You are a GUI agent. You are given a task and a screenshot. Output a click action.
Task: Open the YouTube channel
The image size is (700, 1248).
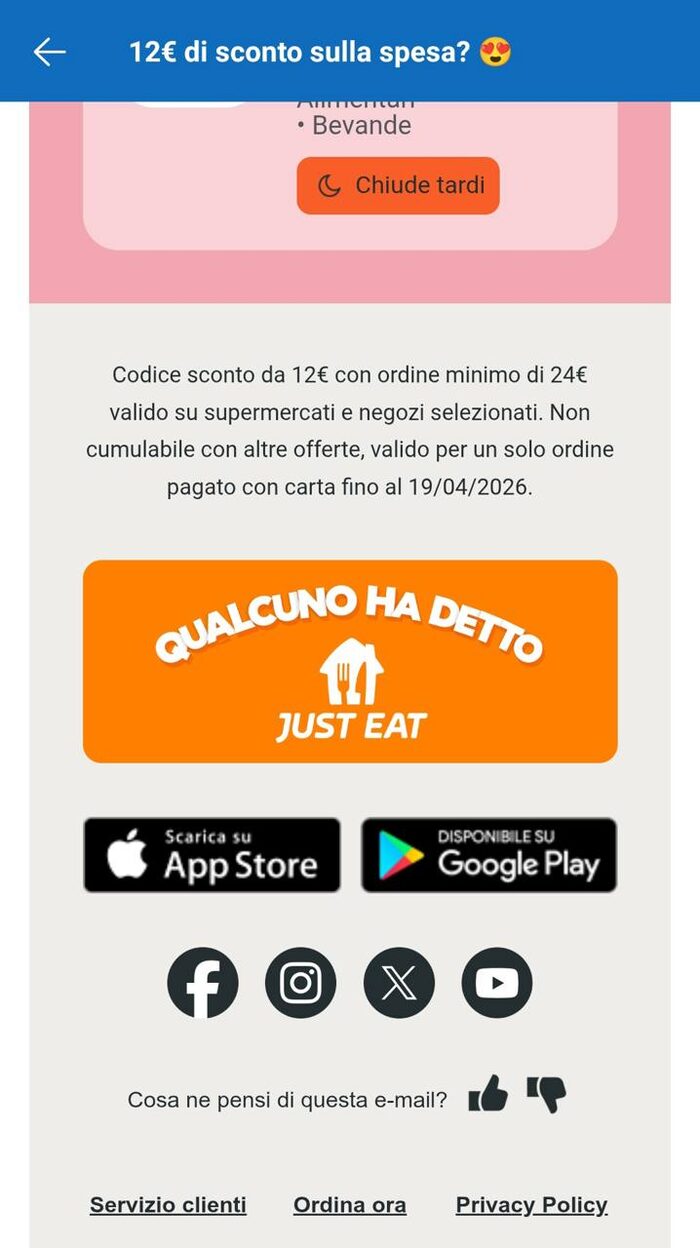coord(497,983)
